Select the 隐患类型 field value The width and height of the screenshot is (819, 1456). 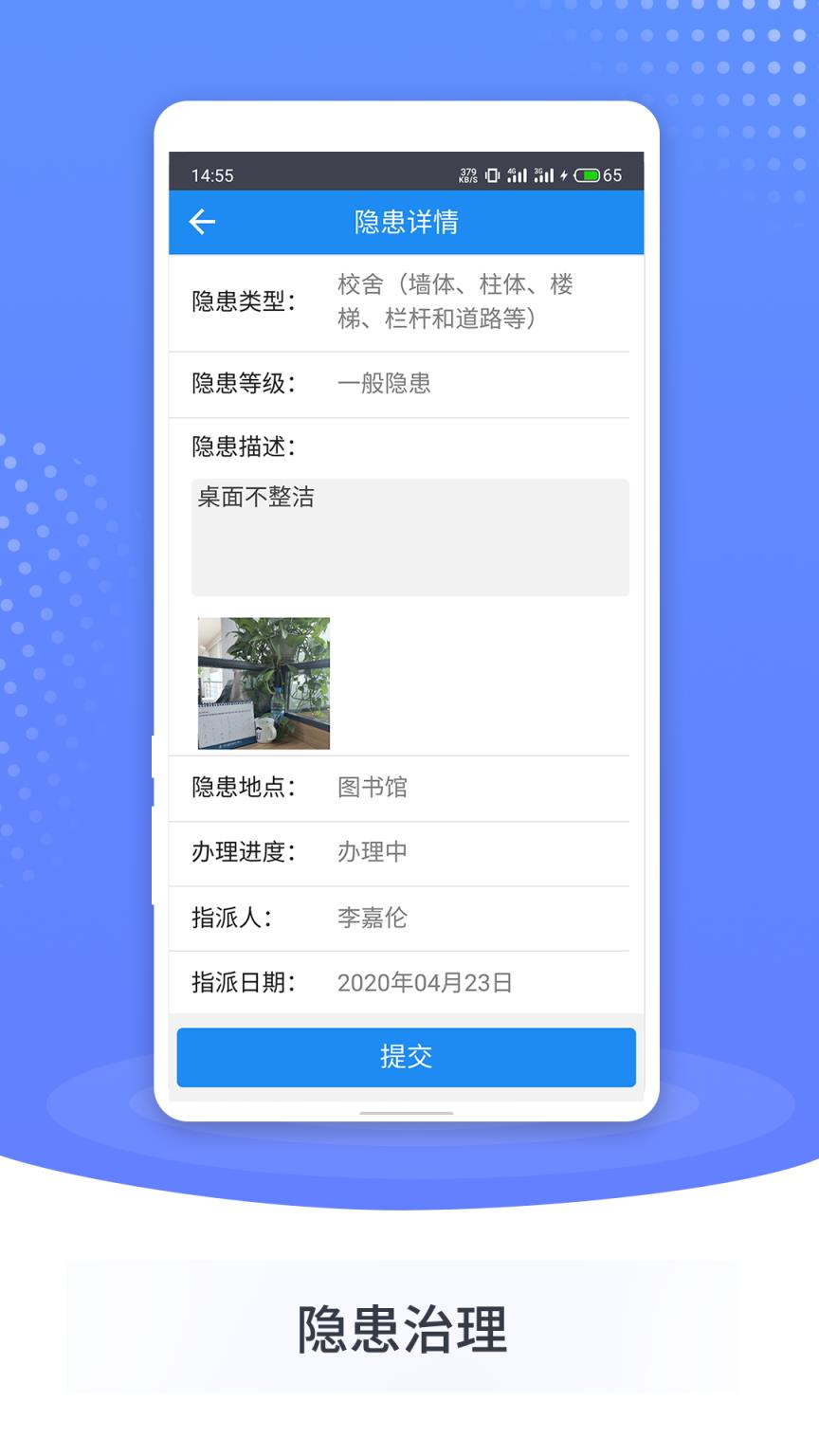[455, 303]
